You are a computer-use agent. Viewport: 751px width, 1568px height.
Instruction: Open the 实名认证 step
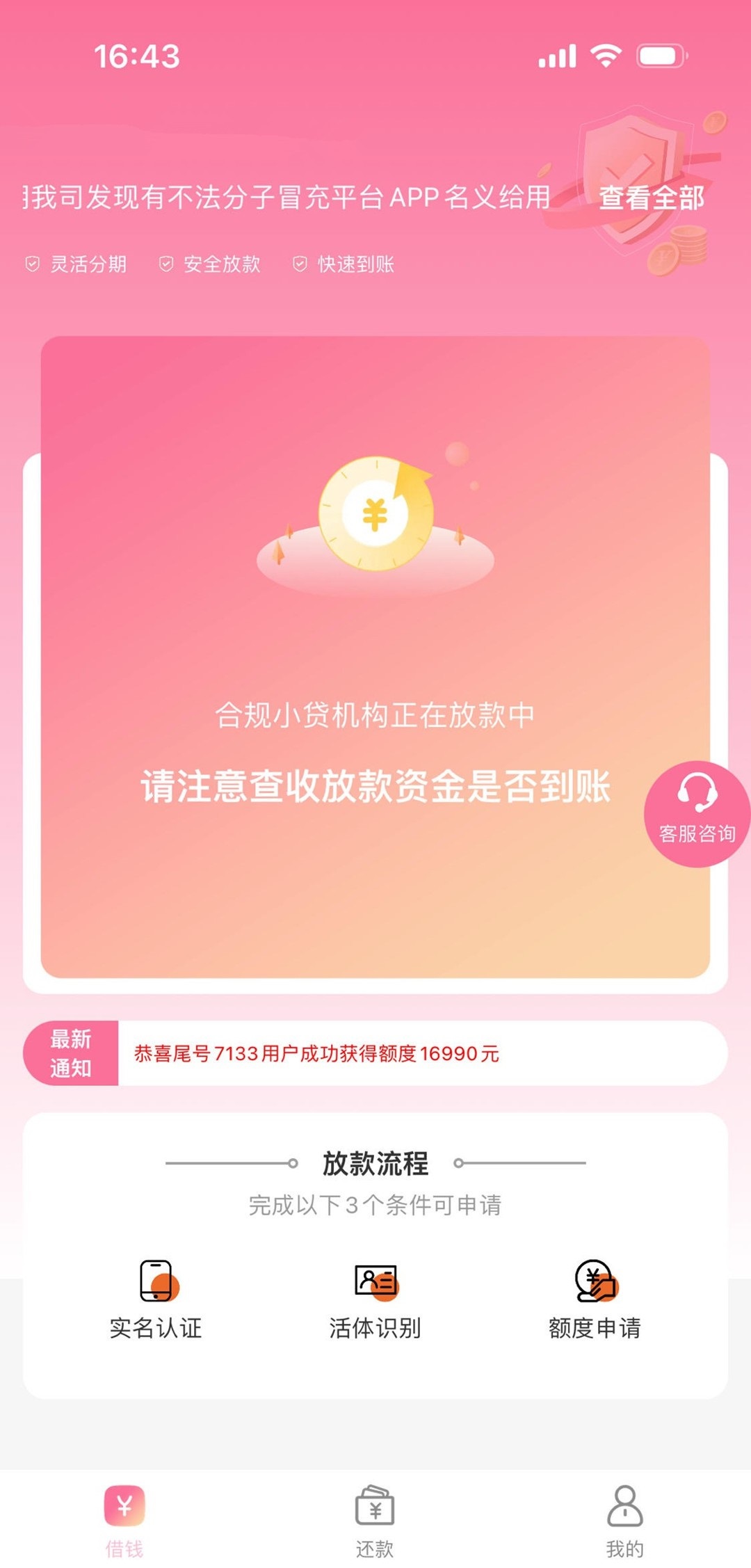(156, 1299)
